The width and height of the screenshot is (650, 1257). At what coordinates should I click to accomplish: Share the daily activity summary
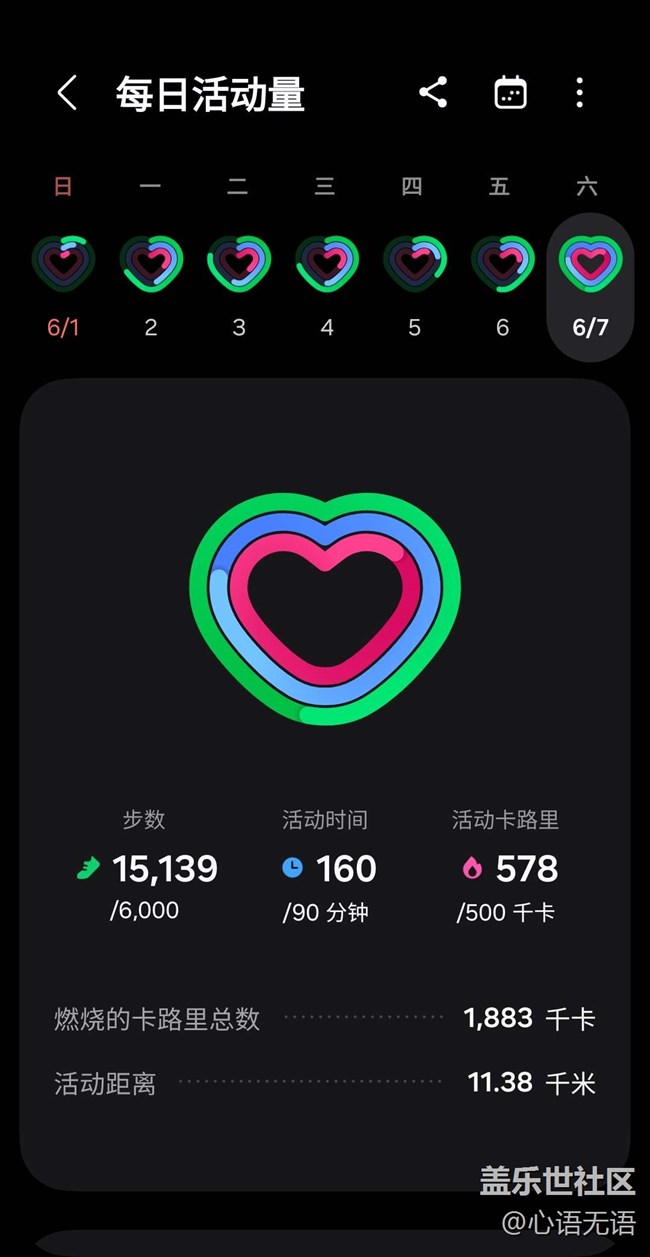point(432,93)
